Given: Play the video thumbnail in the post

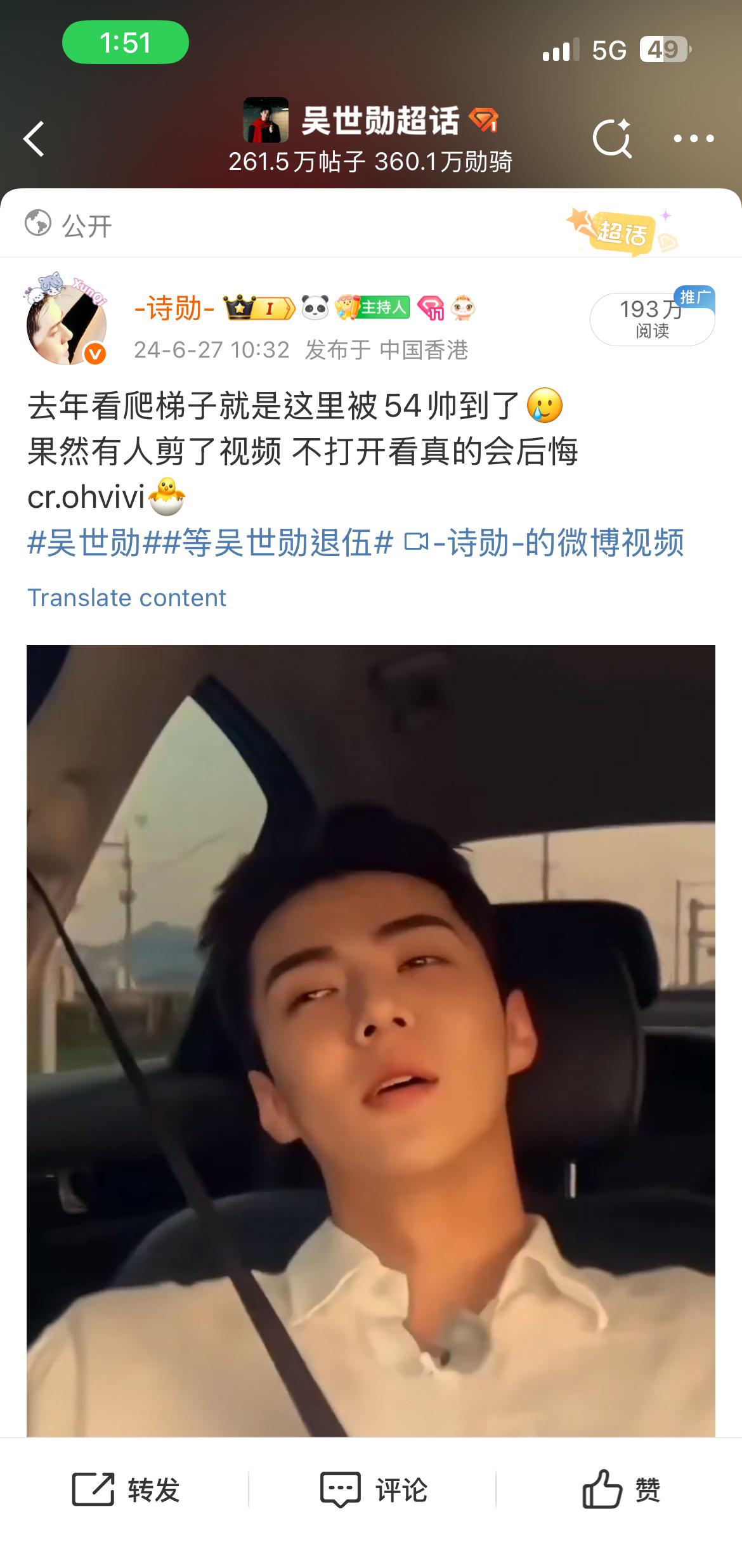Looking at the screenshot, I should (371, 1040).
